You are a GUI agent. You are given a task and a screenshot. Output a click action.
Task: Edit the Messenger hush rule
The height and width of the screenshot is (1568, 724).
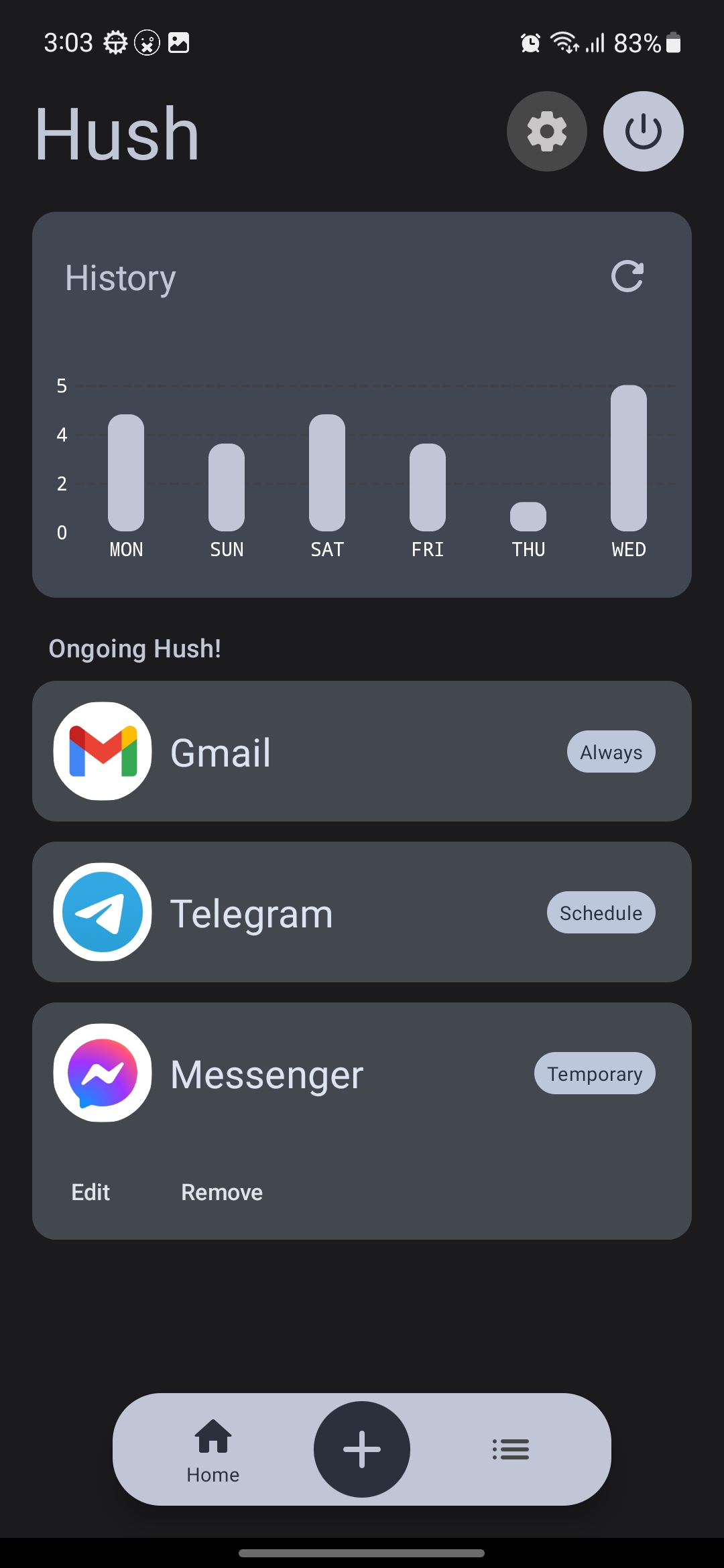click(x=90, y=1192)
